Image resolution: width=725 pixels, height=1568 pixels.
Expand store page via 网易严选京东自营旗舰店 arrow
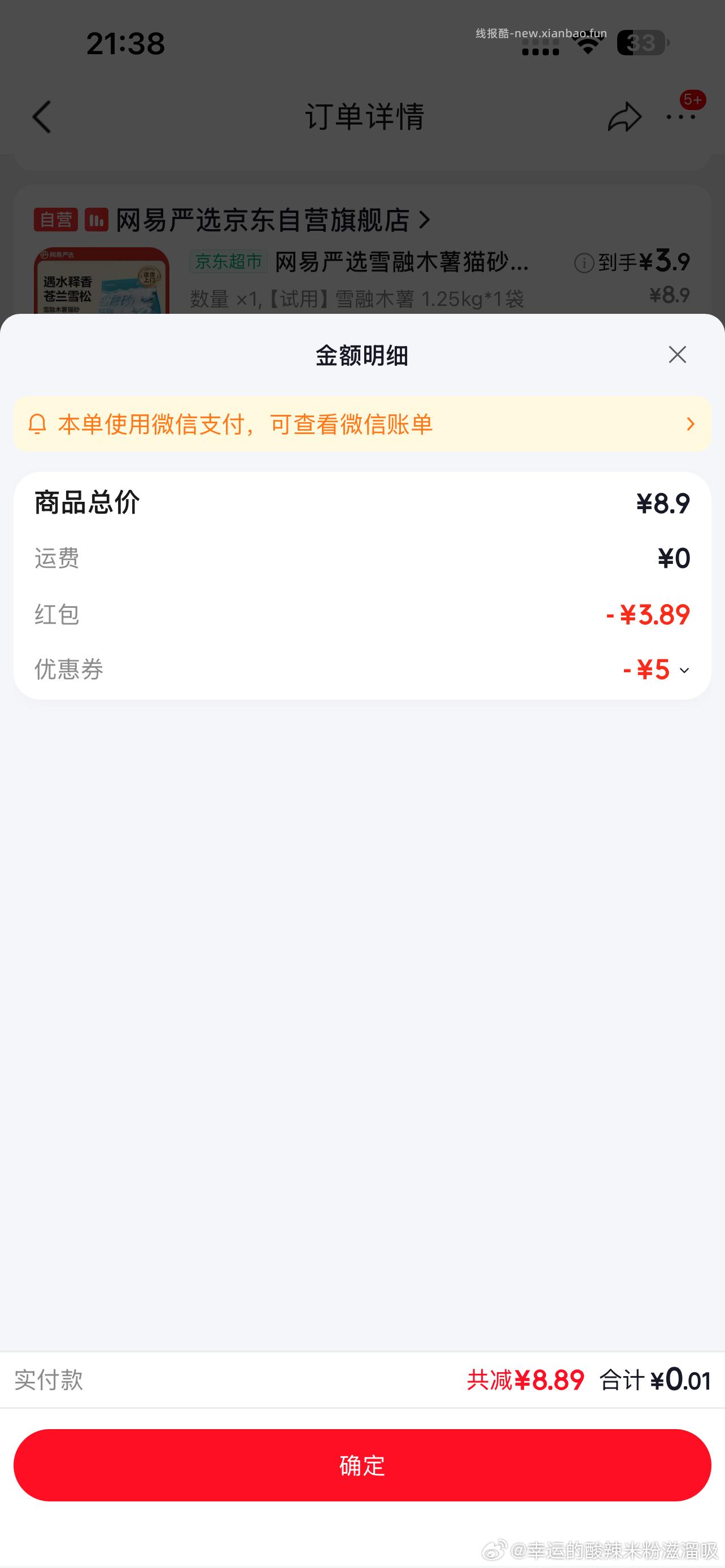click(x=425, y=219)
